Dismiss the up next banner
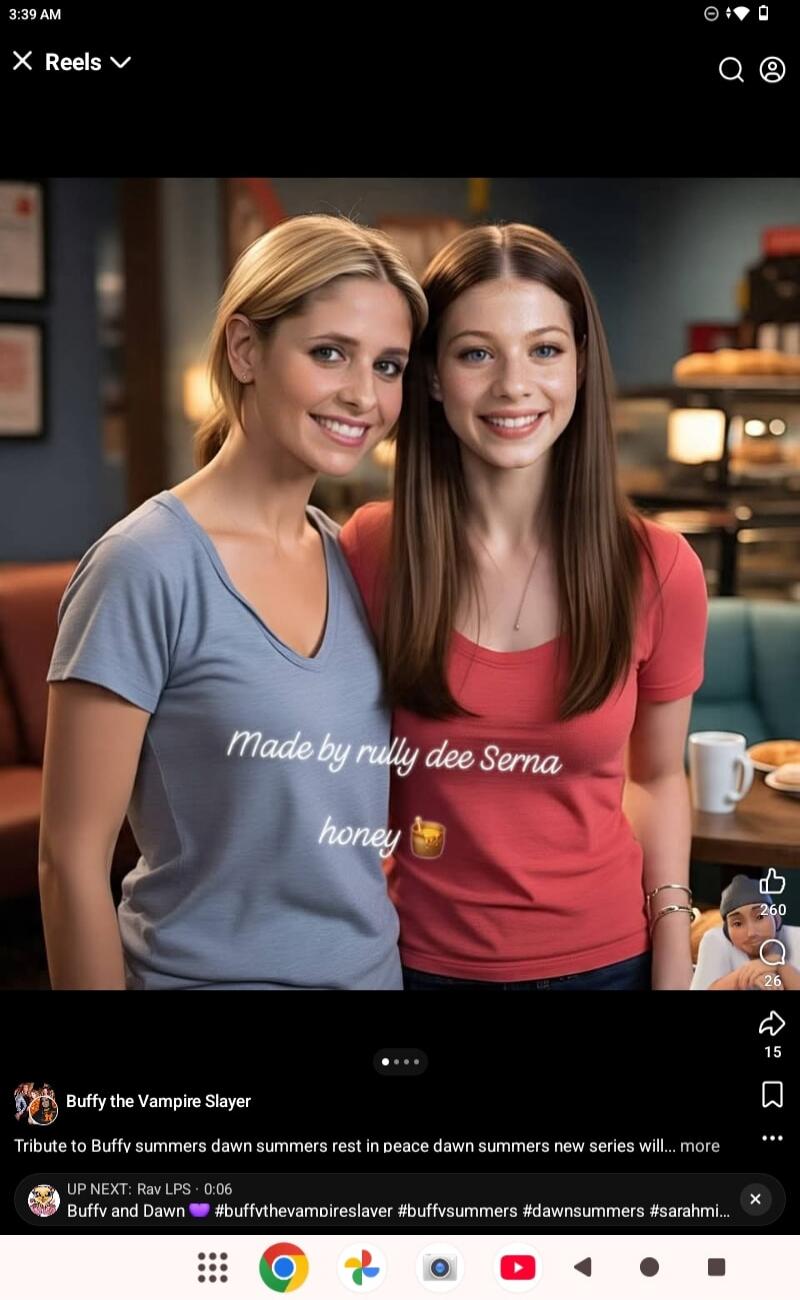Viewport: 800px width, 1300px height. (x=755, y=1199)
